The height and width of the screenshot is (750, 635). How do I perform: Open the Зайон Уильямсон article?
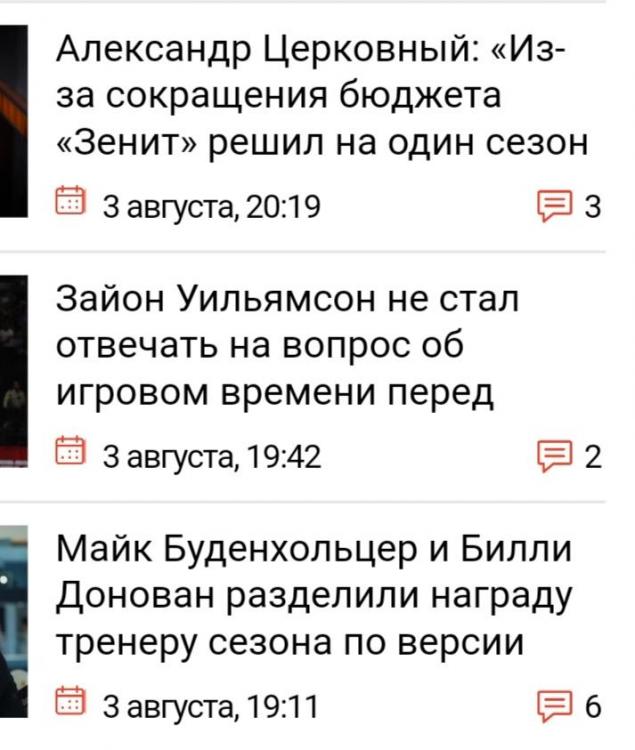[x=290, y=346]
